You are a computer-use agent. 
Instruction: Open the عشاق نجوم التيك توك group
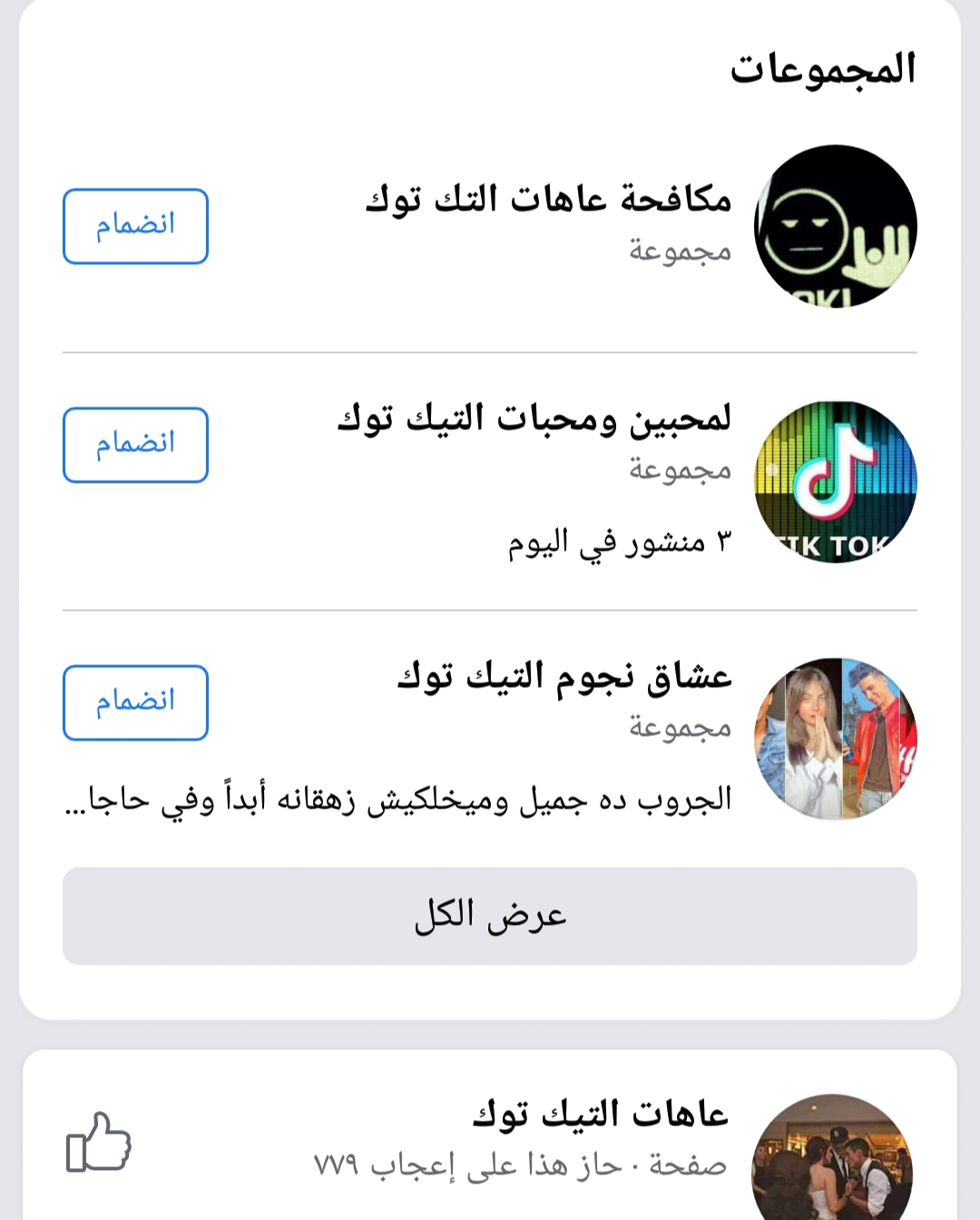(x=563, y=676)
